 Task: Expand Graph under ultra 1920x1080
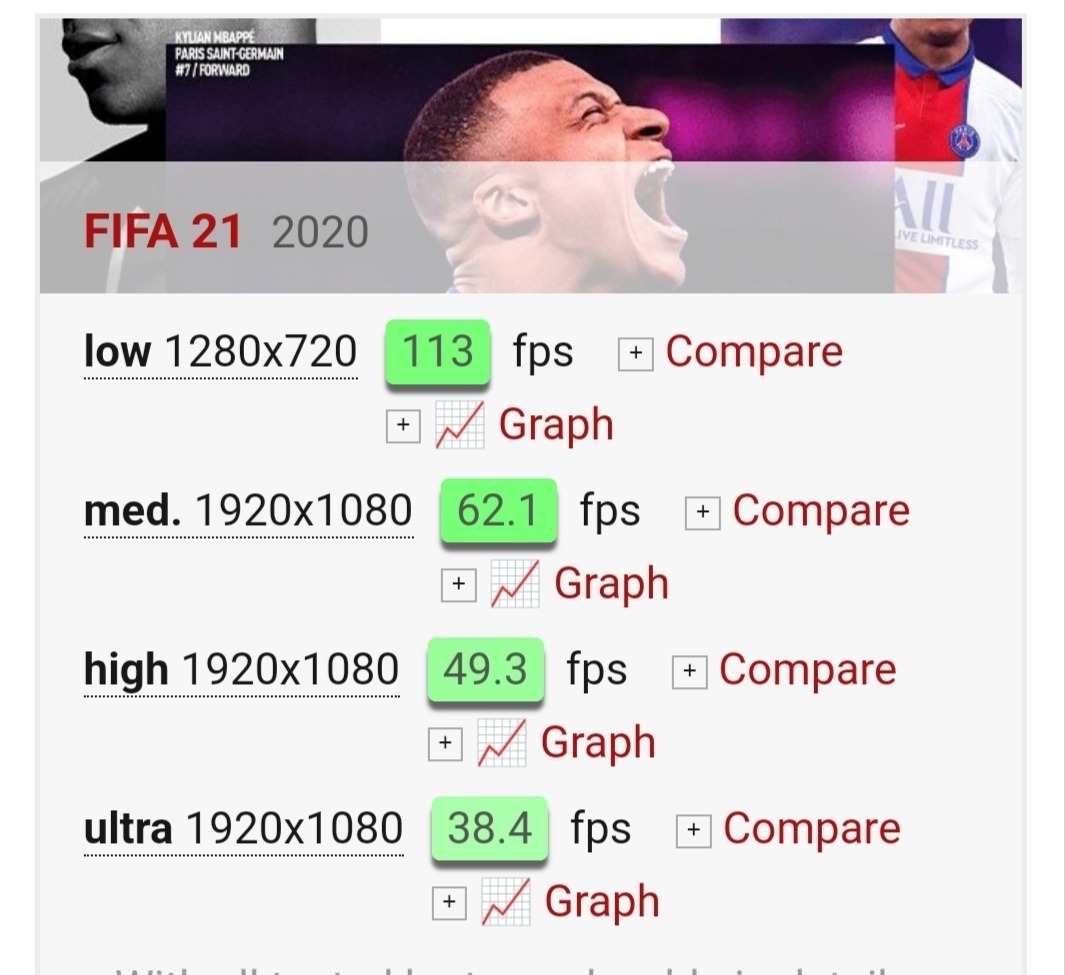(x=601, y=902)
